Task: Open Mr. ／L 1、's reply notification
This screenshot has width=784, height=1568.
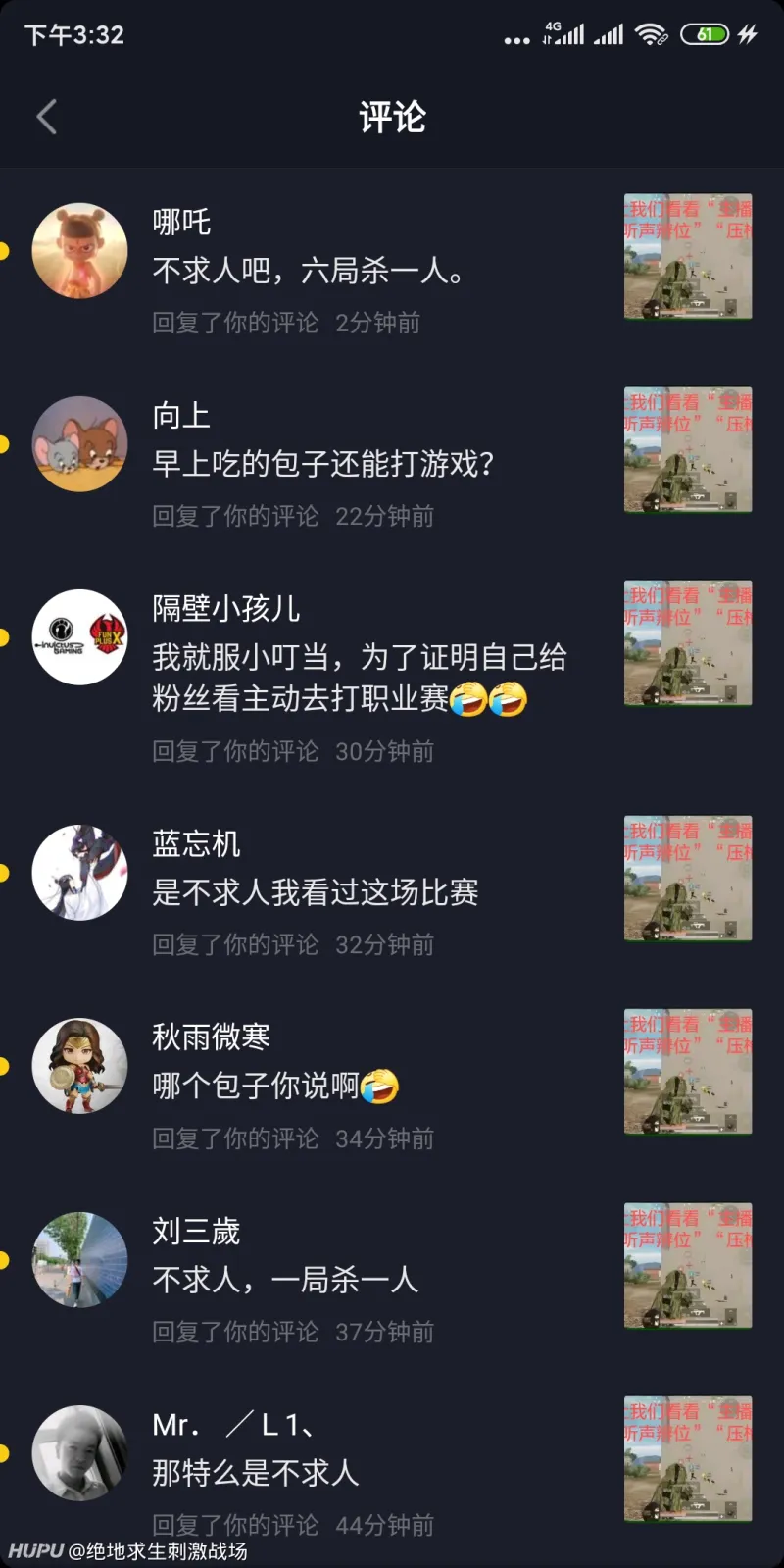Action: coord(255,1472)
